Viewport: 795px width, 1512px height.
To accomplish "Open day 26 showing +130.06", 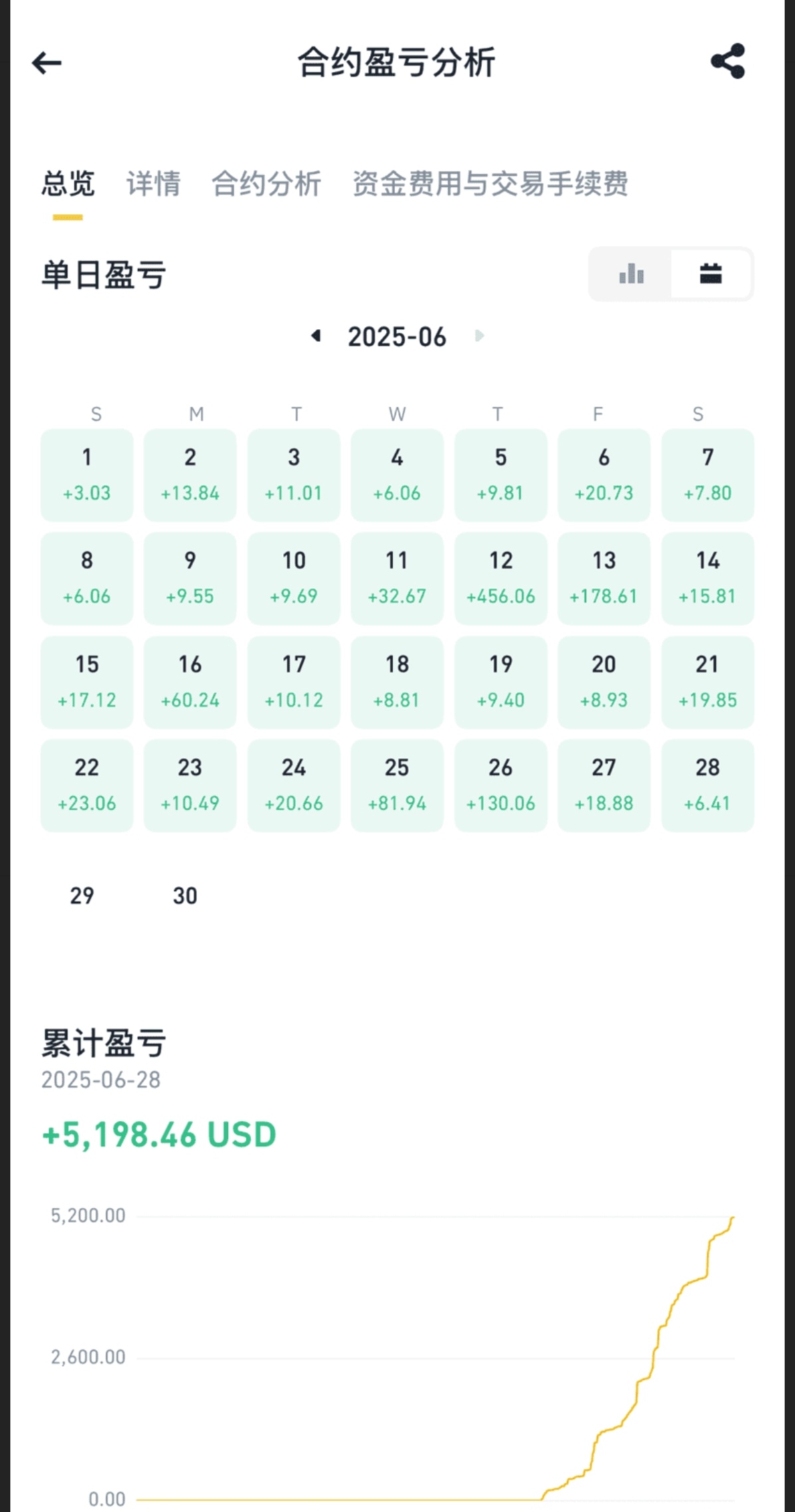I will pos(501,785).
